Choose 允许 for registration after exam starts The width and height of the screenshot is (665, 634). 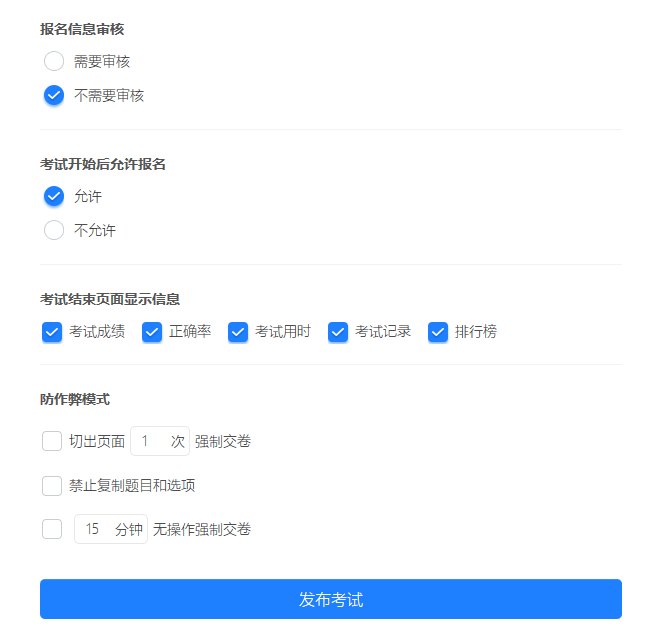coord(54,196)
